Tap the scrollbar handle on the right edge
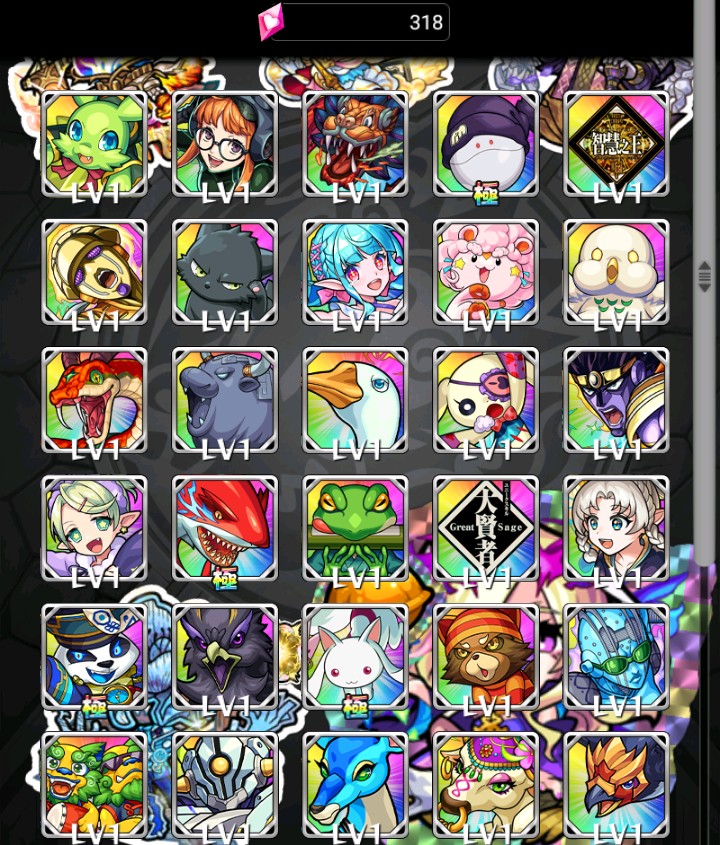This screenshot has height=845, width=720. [x=706, y=275]
